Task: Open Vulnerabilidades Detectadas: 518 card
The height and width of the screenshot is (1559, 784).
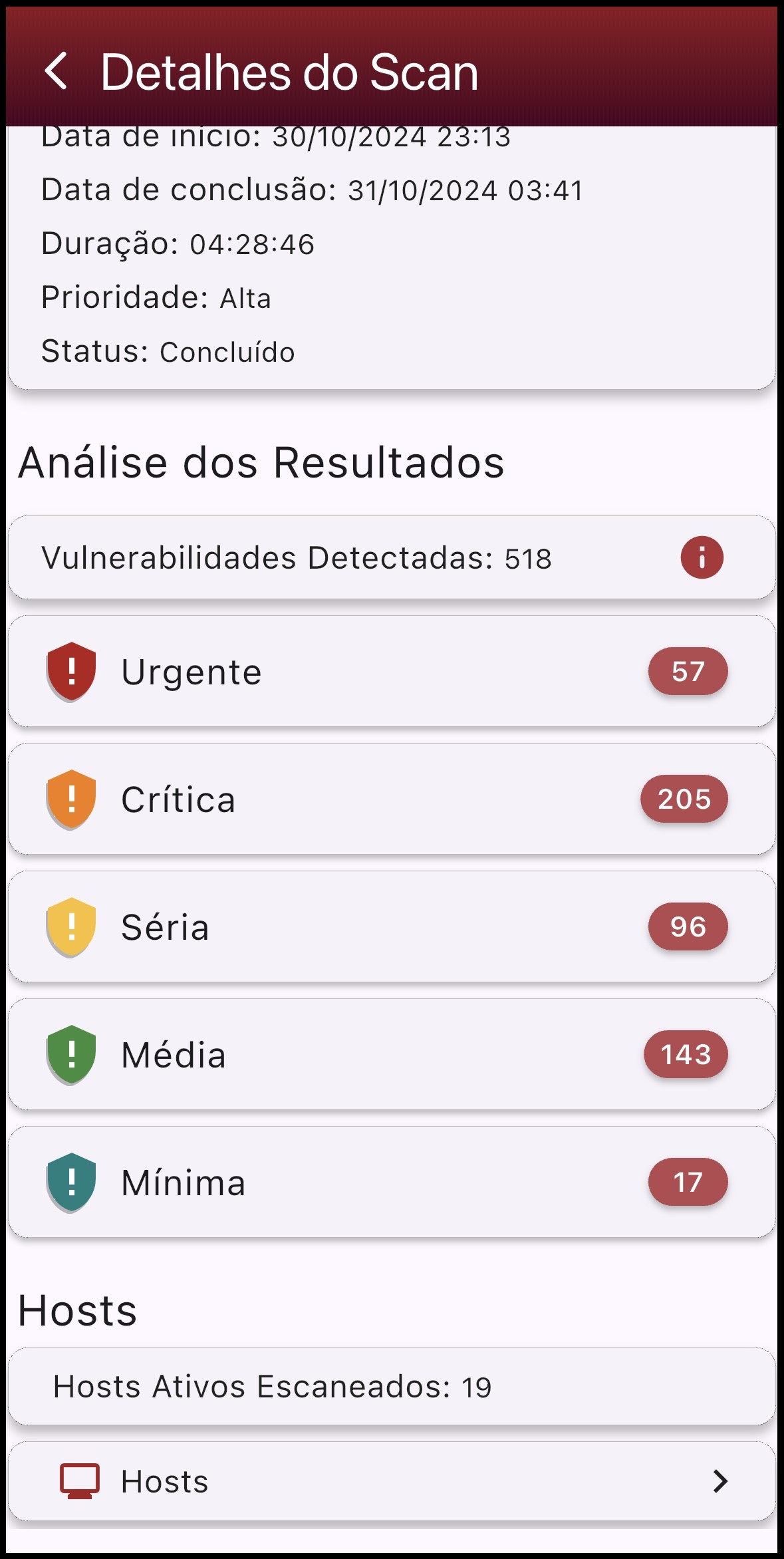Action: pyautogui.click(x=392, y=557)
